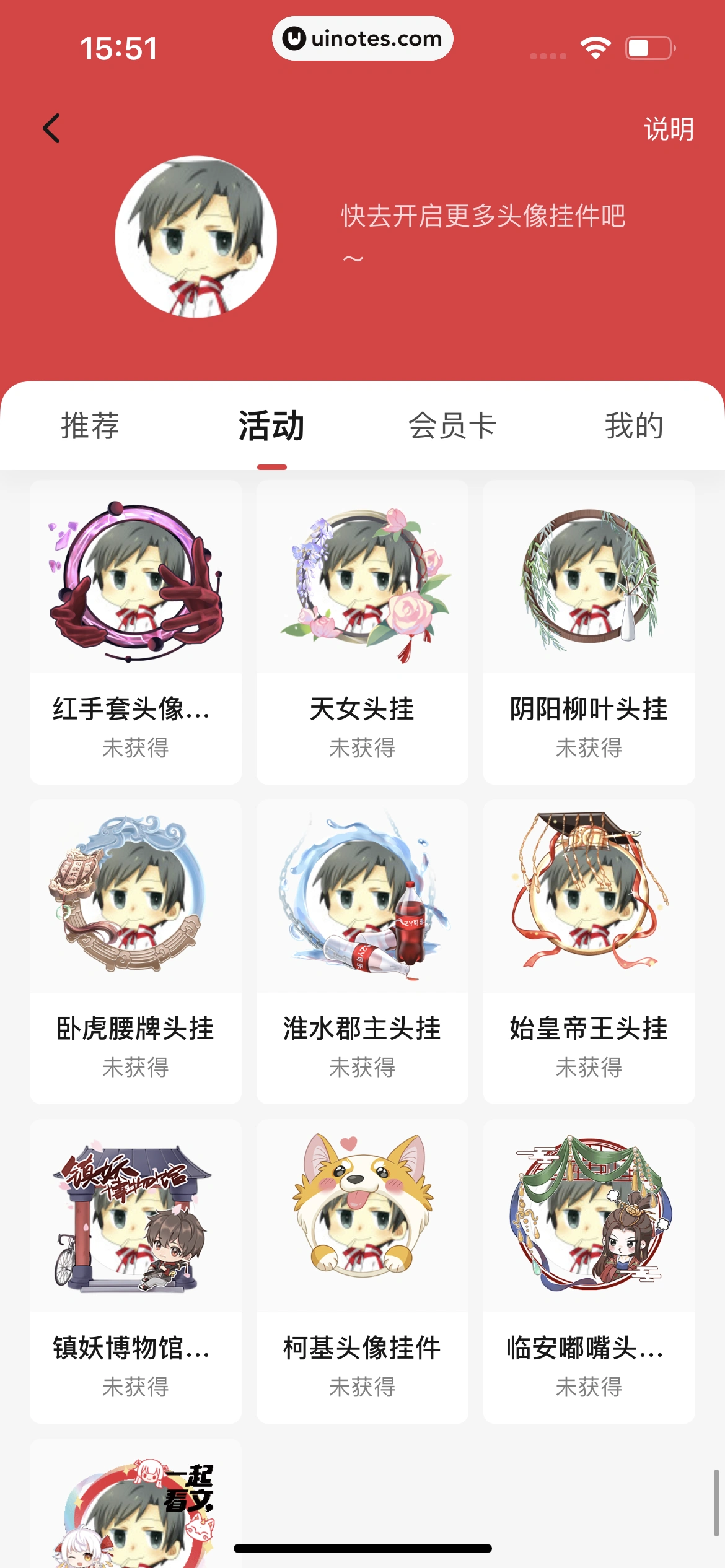Image resolution: width=725 pixels, height=1568 pixels.
Task: Tap 未获得 under the 天女头挂 pendant
Action: pyautogui.click(x=361, y=749)
